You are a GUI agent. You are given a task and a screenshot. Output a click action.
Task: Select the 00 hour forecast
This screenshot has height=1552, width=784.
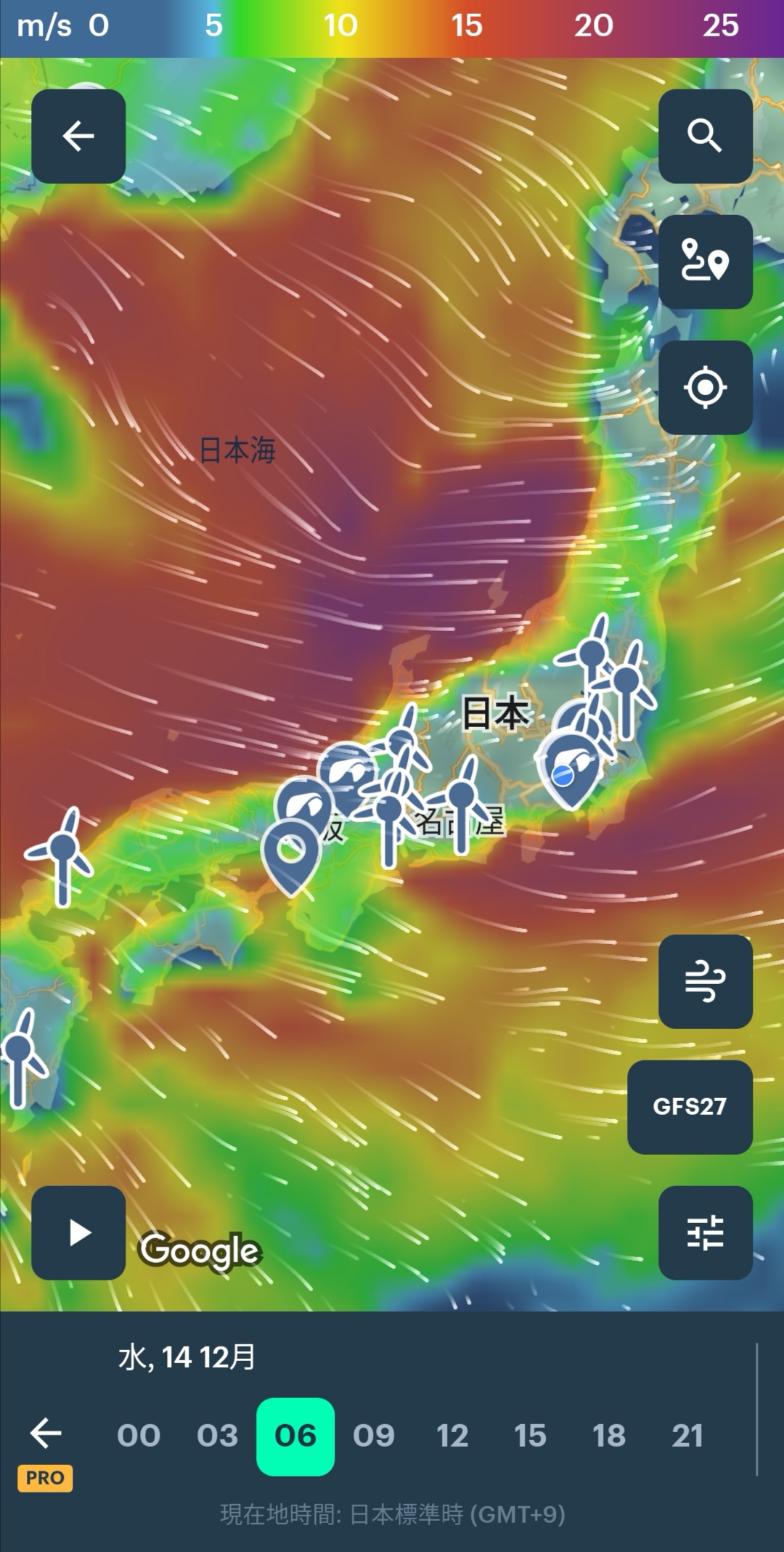(139, 1436)
